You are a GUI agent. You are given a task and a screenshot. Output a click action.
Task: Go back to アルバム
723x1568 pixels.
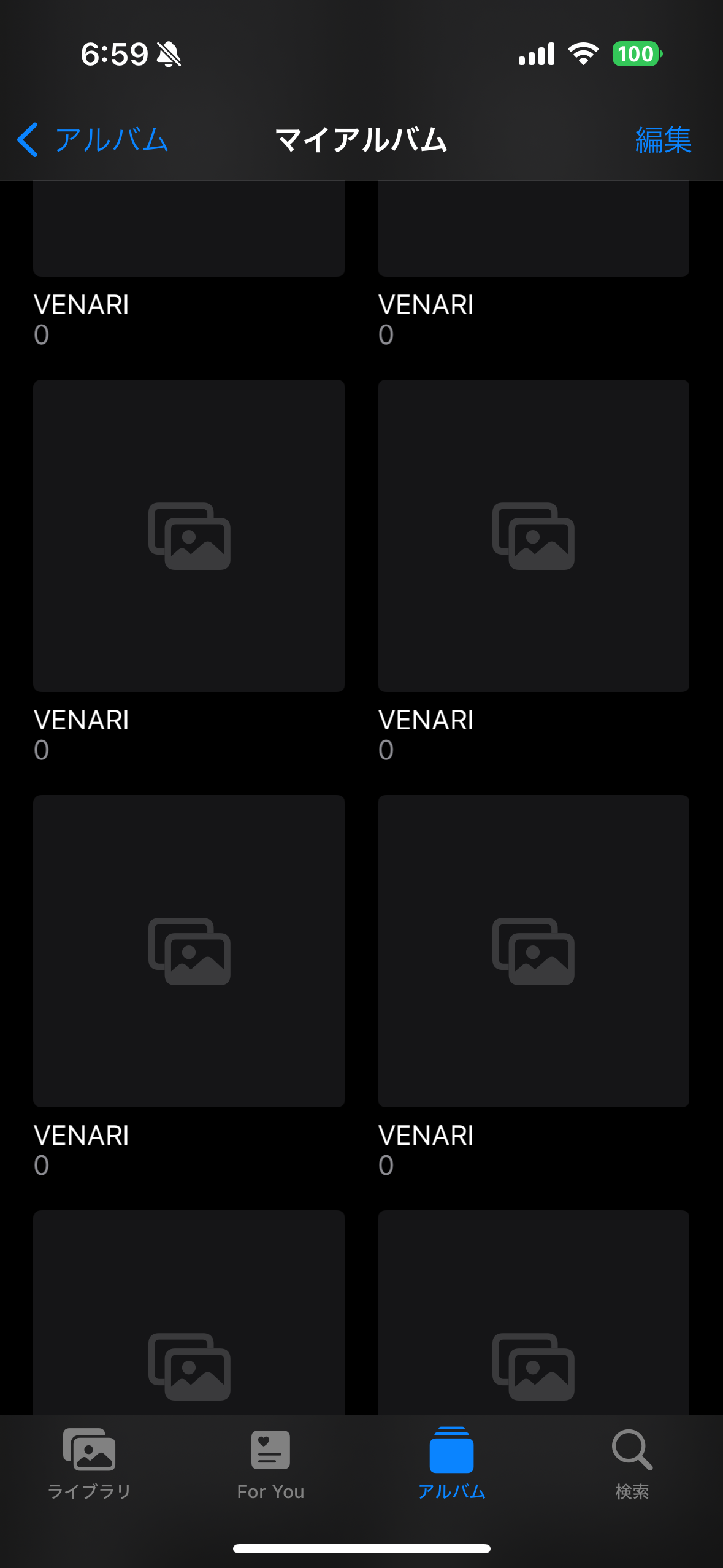pos(92,140)
